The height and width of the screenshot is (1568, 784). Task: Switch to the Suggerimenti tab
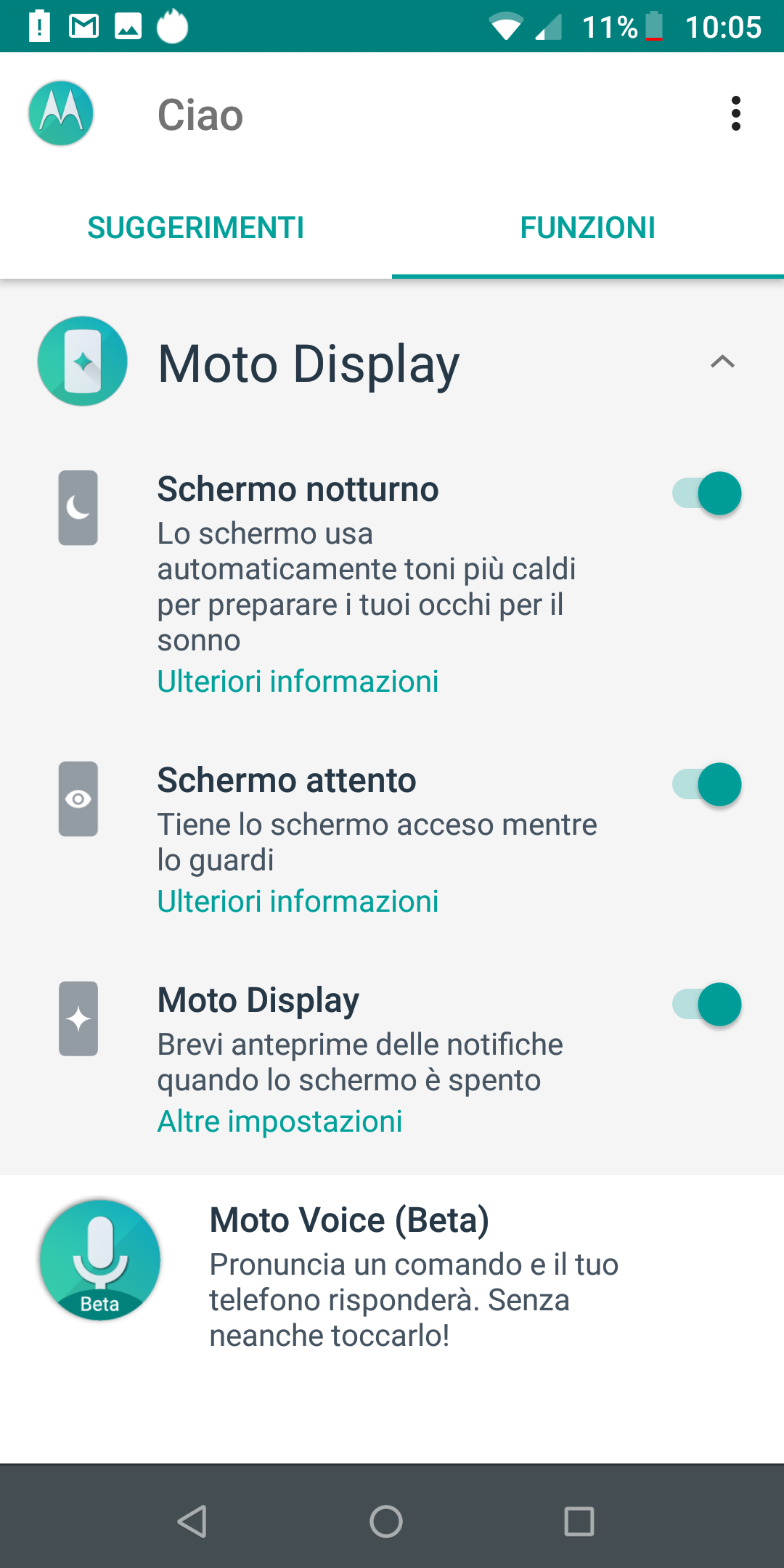coord(196,228)
